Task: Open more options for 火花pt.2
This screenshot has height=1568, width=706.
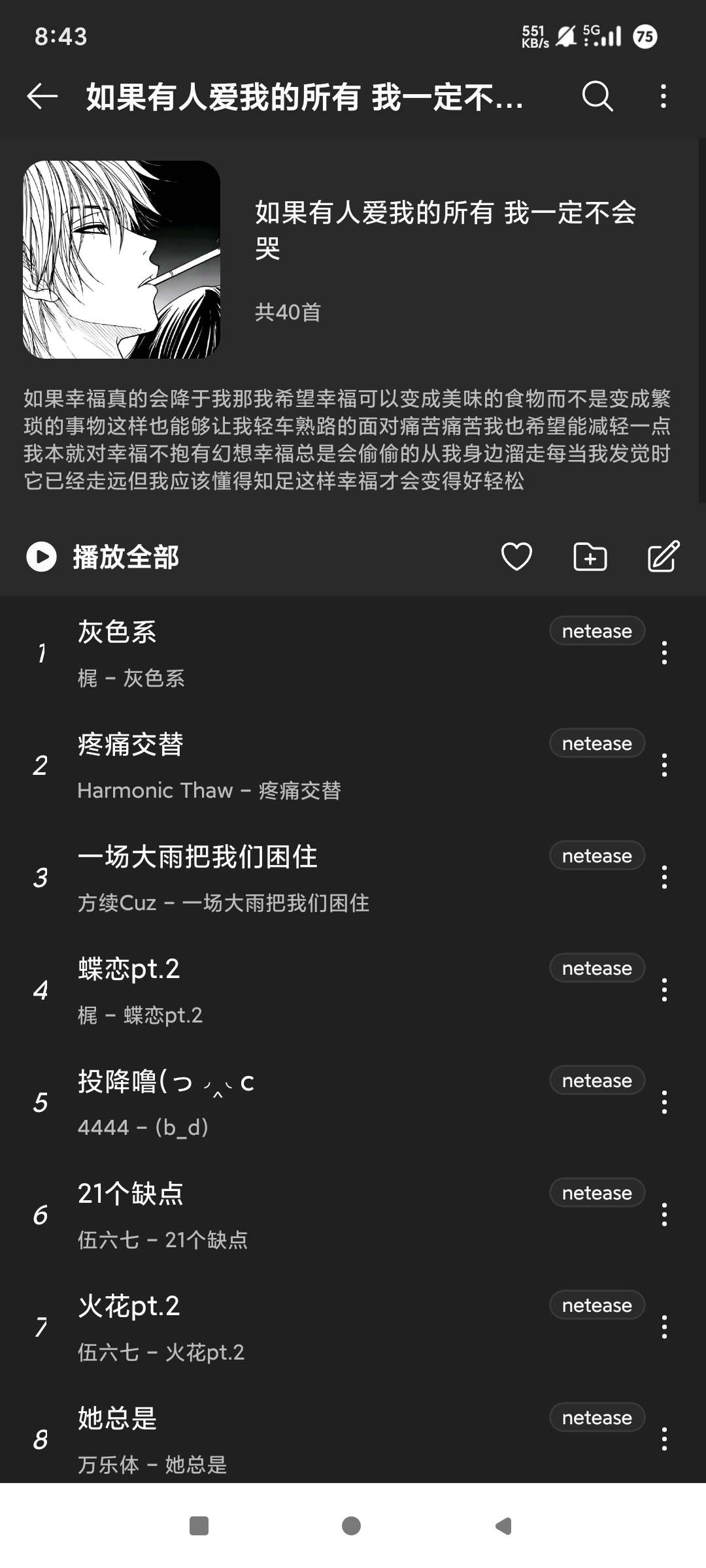Action: [664, 1327]
